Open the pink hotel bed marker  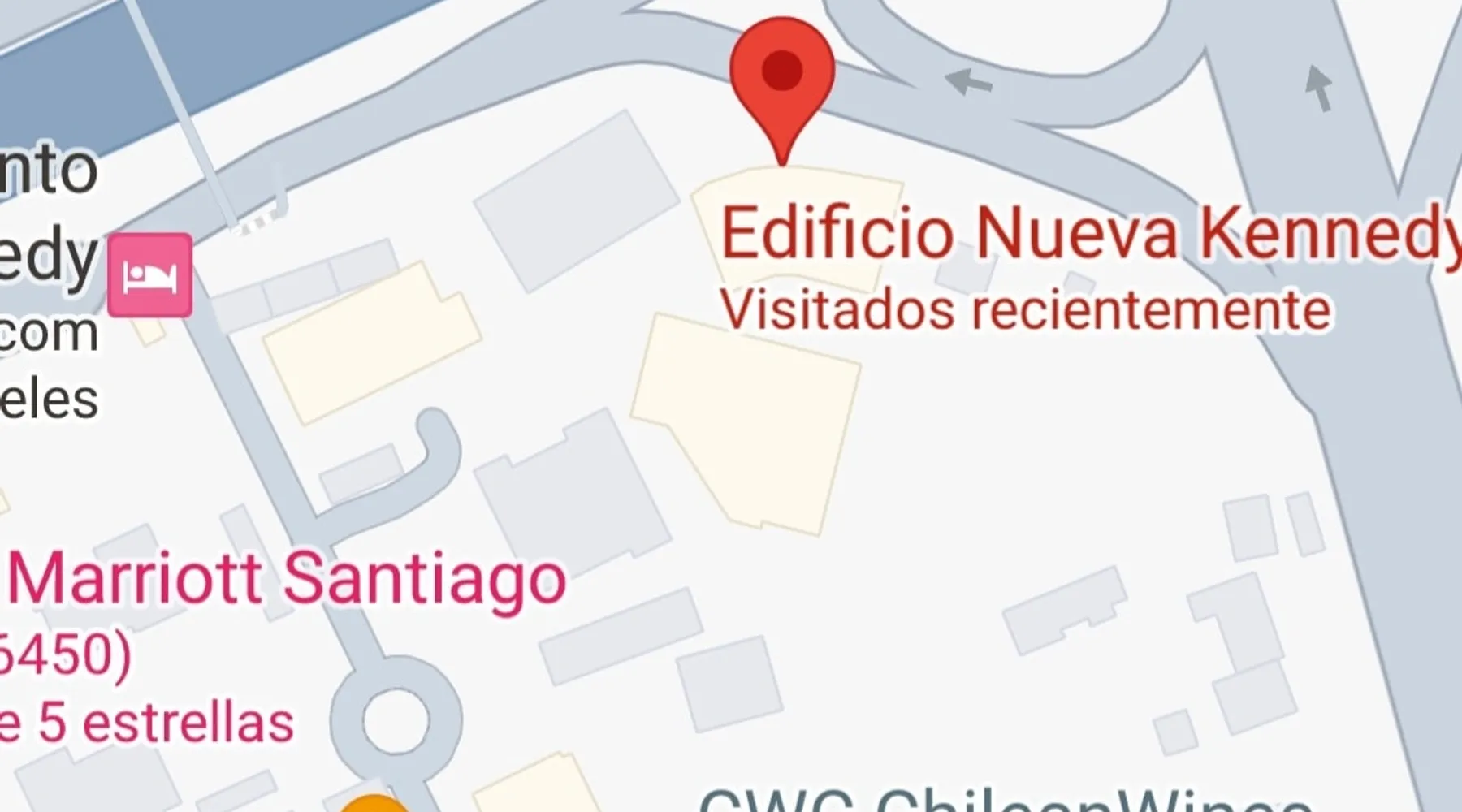click(x=150, y=275)
